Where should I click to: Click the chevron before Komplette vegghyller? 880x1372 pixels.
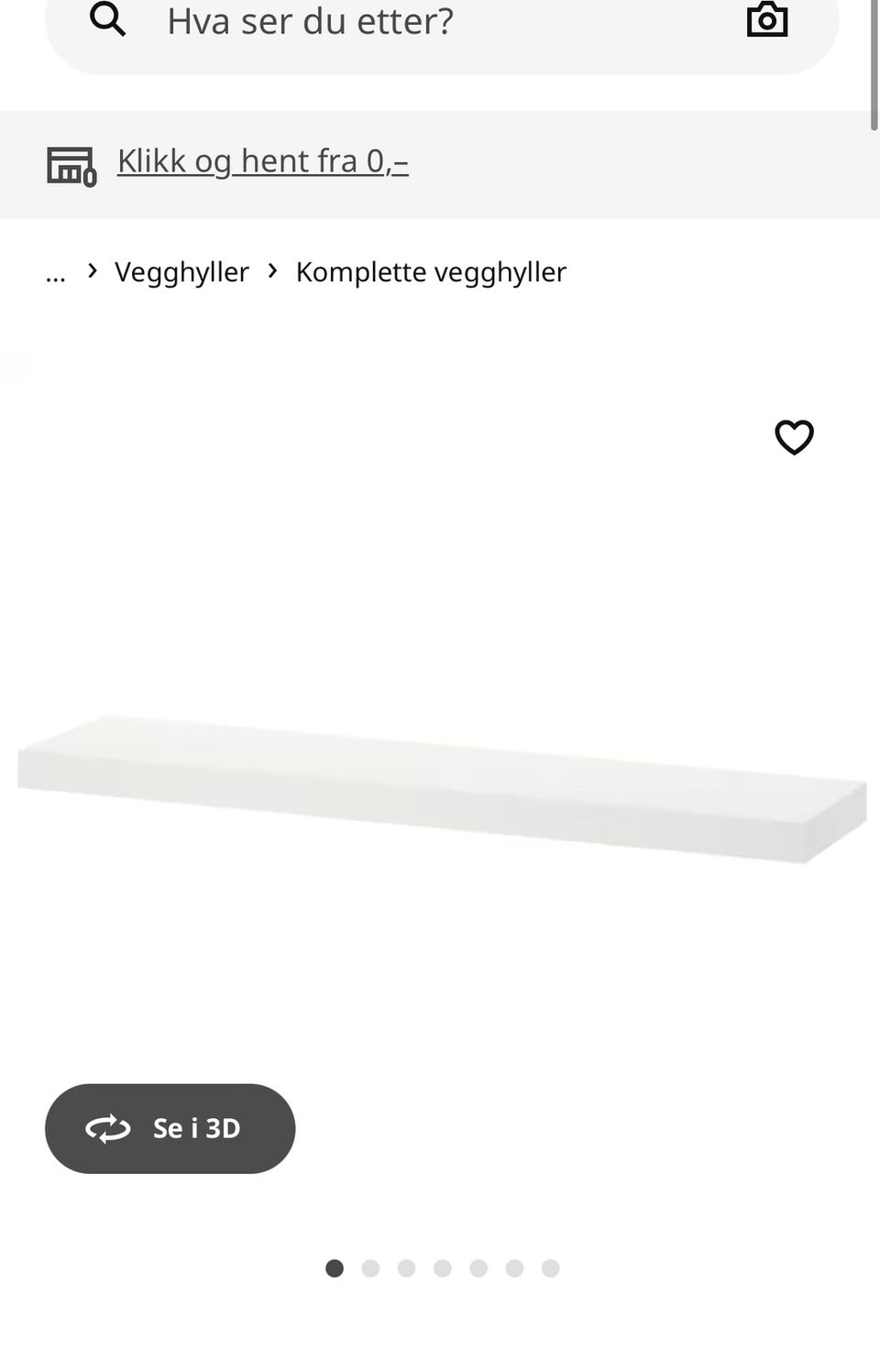coord(272,271)
